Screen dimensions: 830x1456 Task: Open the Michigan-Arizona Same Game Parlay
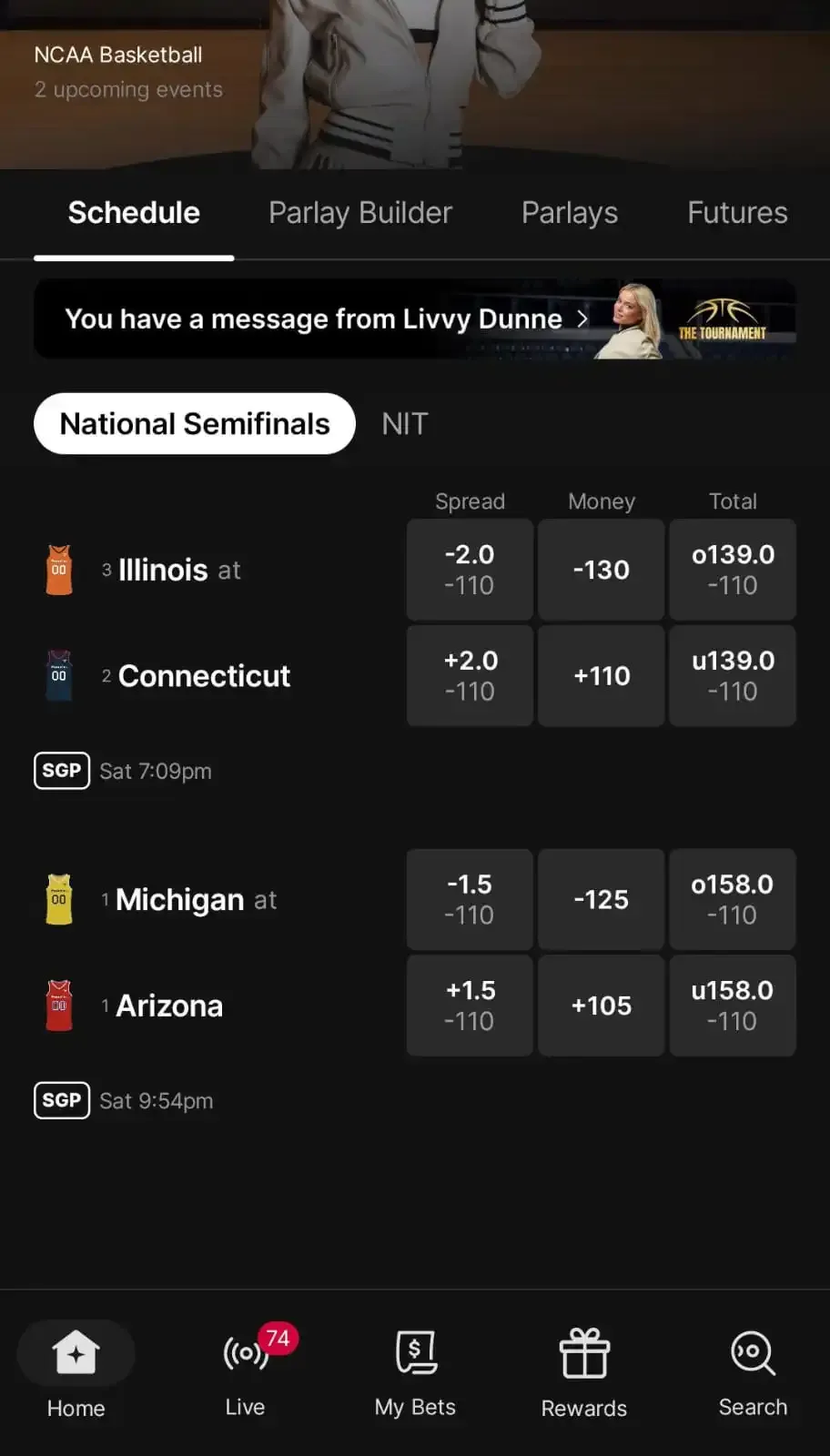pyautogui.click(x=61, y=1100)
